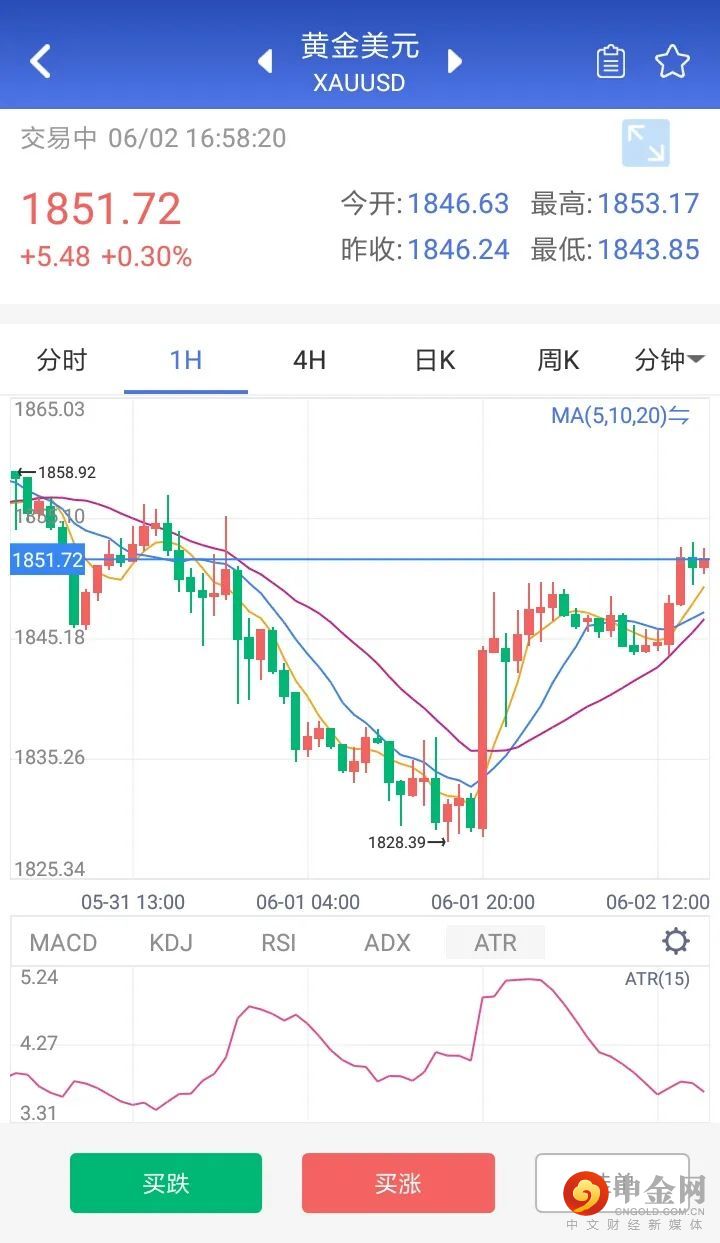Show the KDJ indicator

(x=171, y=942)
